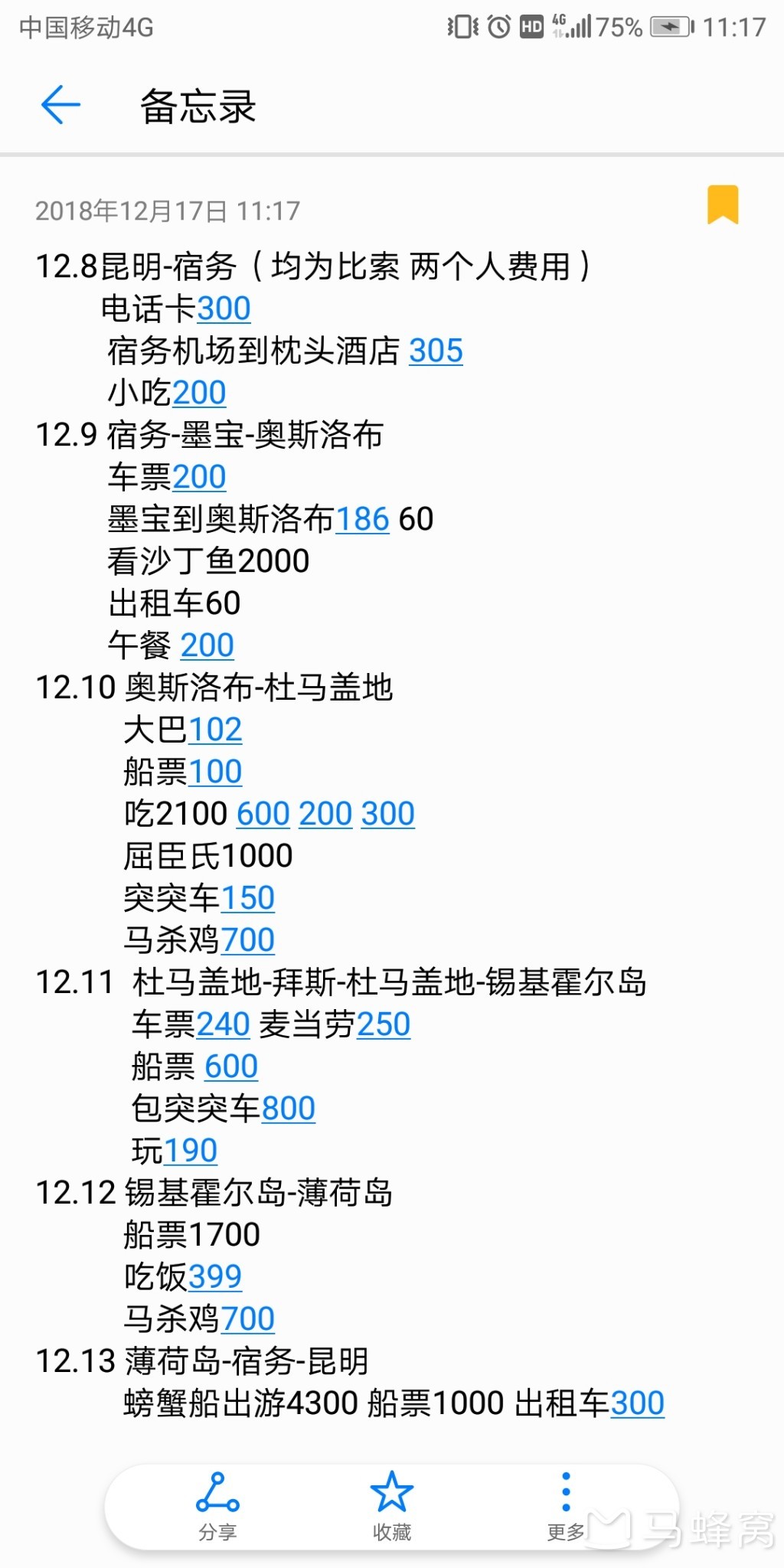Tap the 305 link after 宿务机场到枕头酒店

[436, 351]
